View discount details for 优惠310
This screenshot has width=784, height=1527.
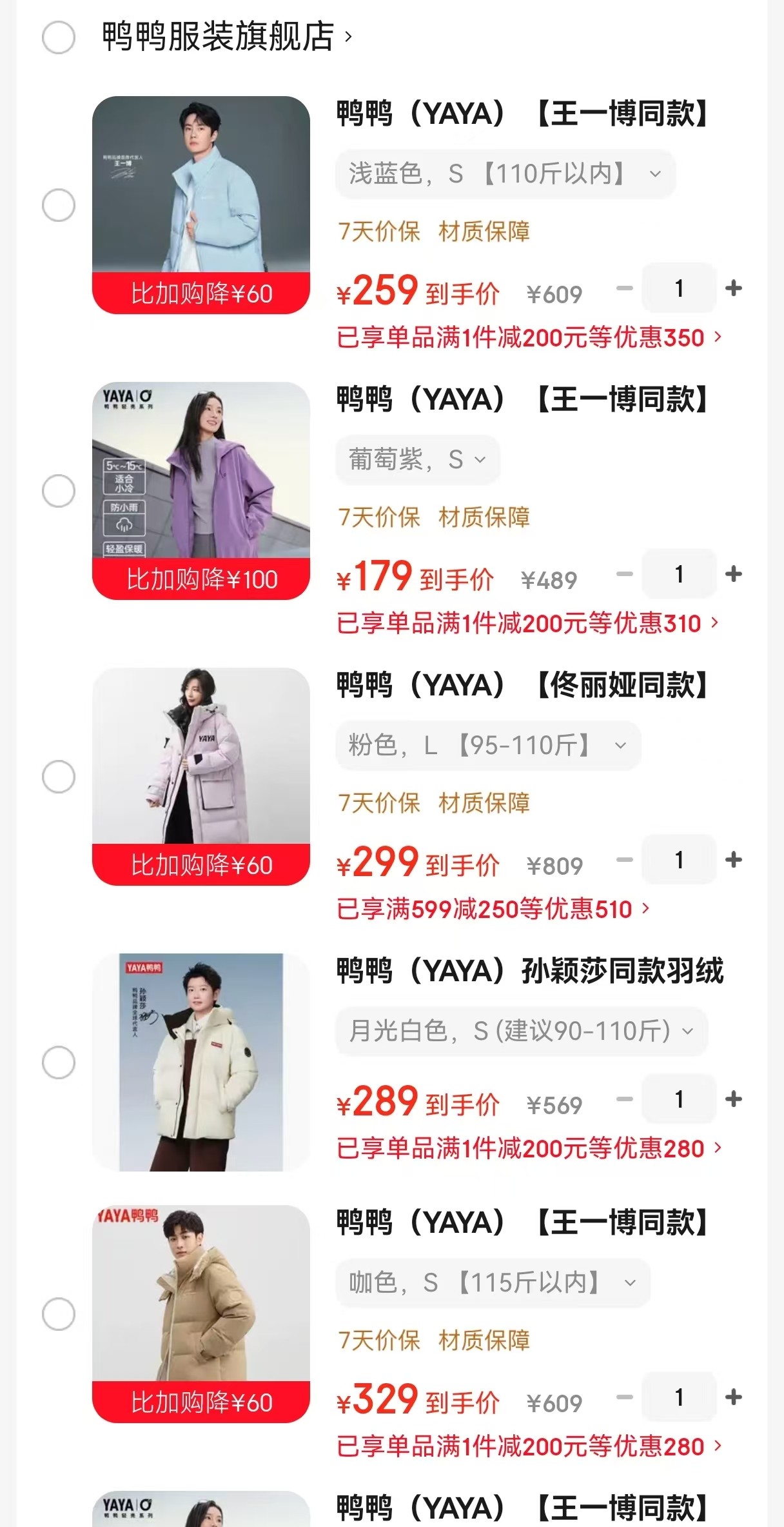click(x=527, y=623)
